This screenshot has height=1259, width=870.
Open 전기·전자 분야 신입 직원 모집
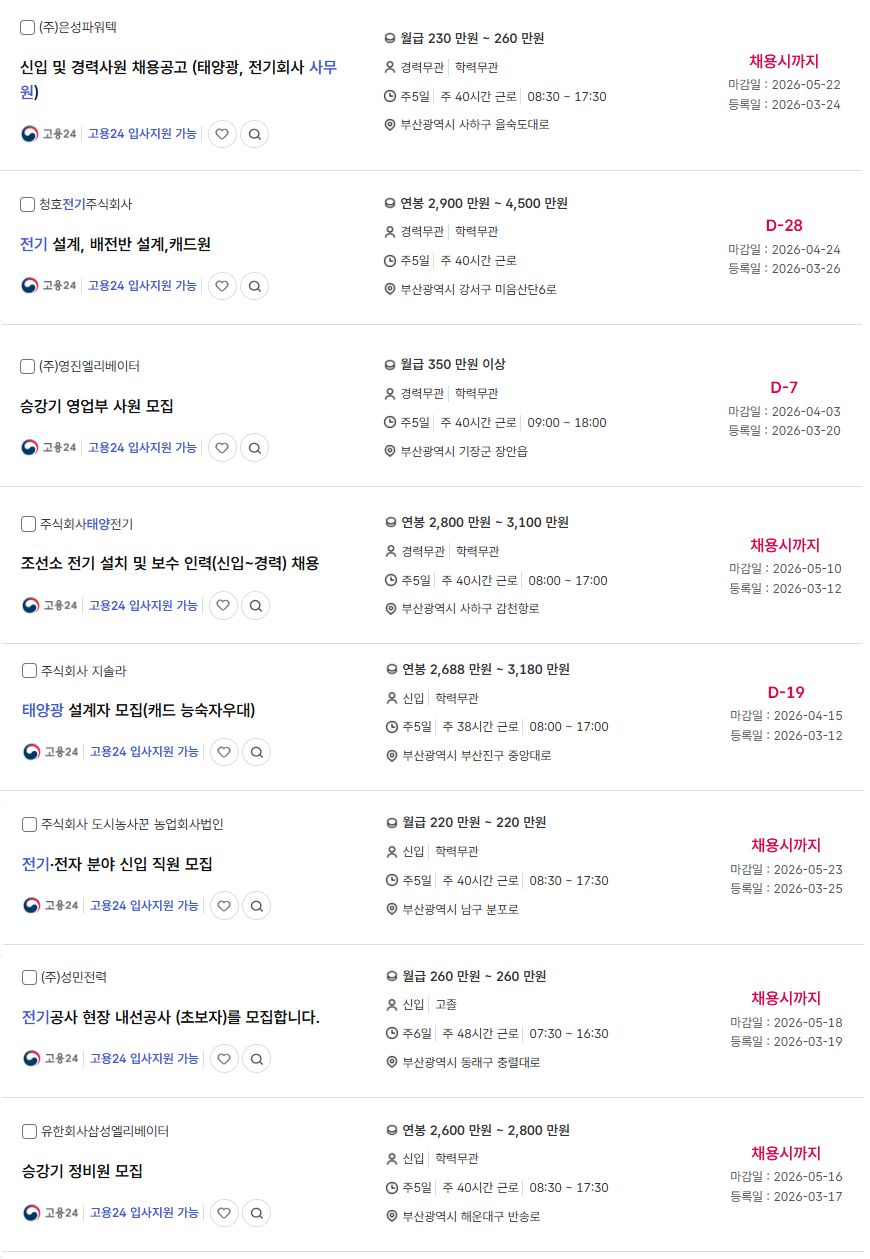coord(117,864)
